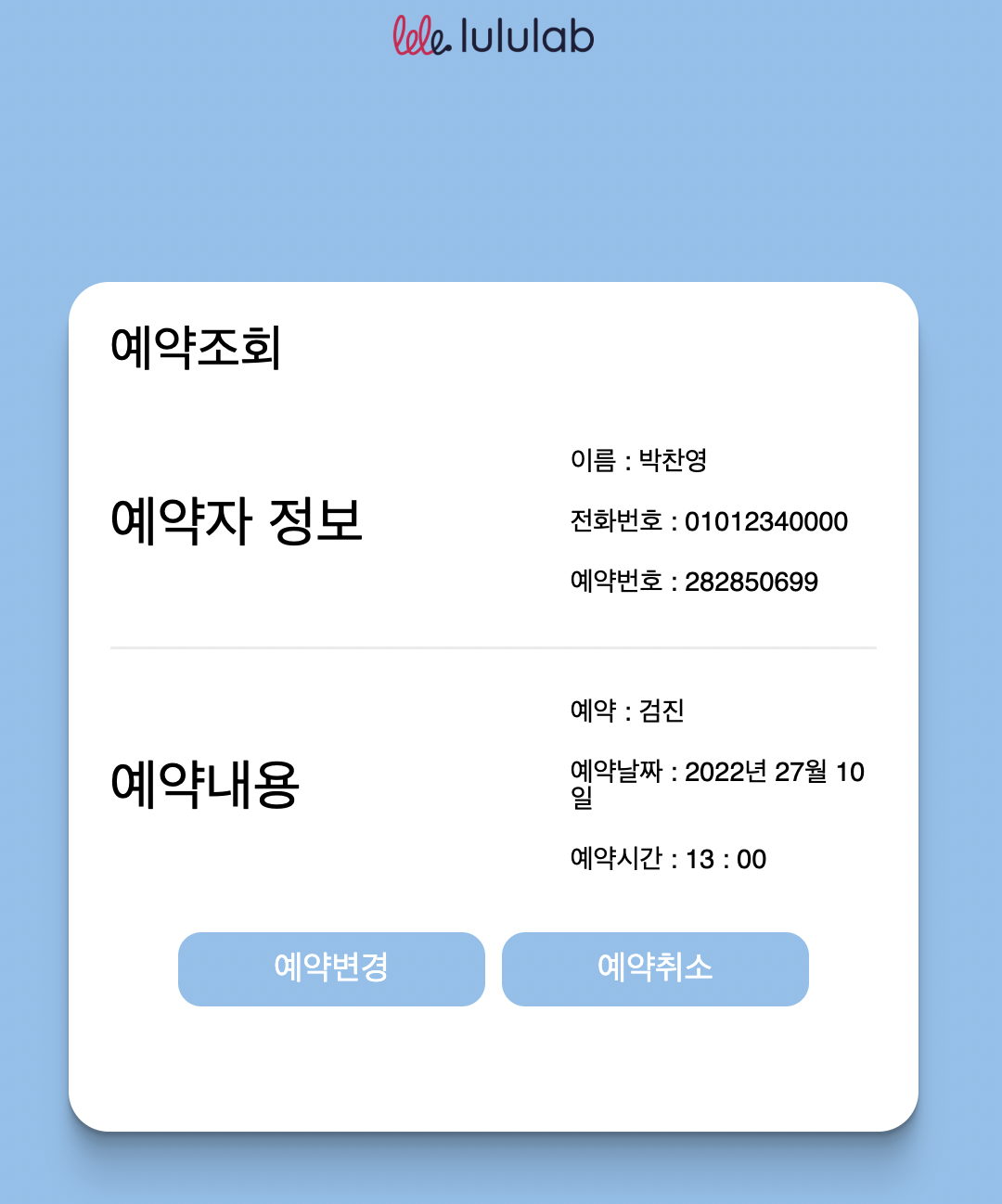The height and width of the screenshot is (1204, 1002).
Task: Click the 예약날짜 label
Action: (x=616, y=772)
